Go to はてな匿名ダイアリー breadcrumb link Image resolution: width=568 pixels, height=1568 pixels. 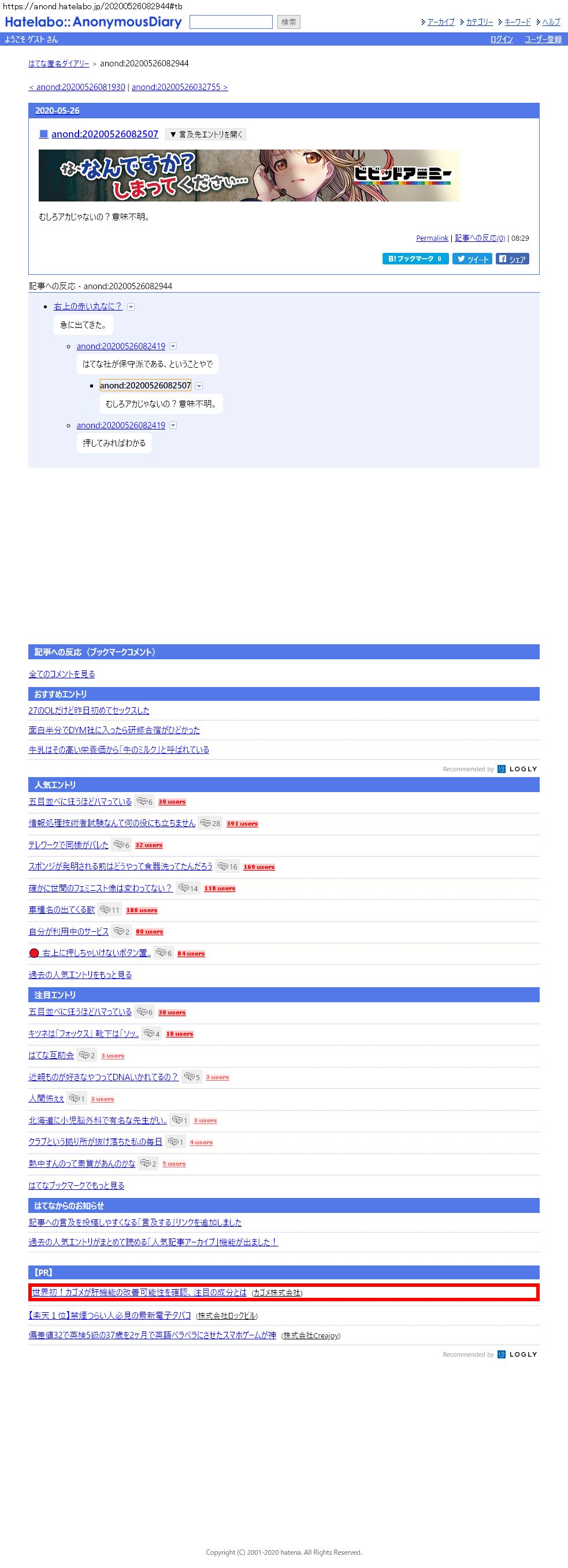tap(58, 64)
